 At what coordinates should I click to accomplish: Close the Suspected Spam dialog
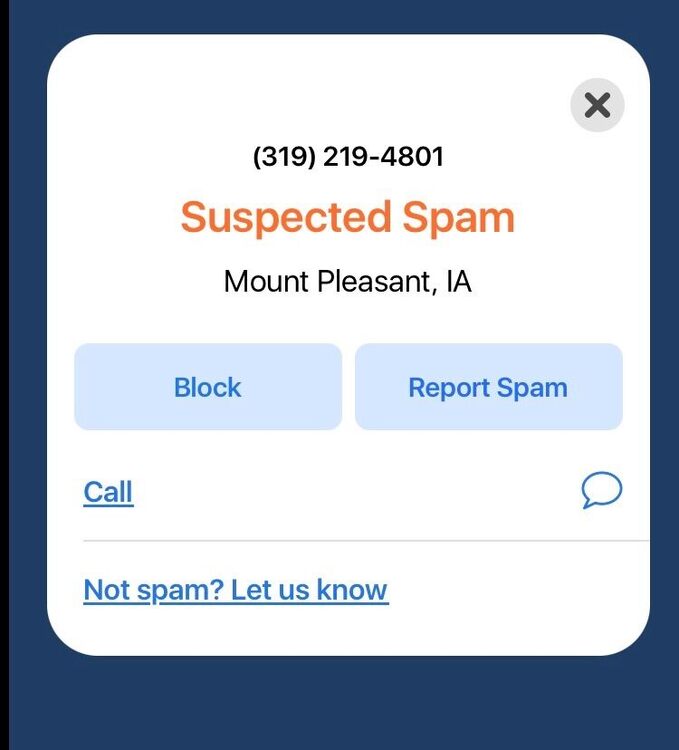(597, 105)
